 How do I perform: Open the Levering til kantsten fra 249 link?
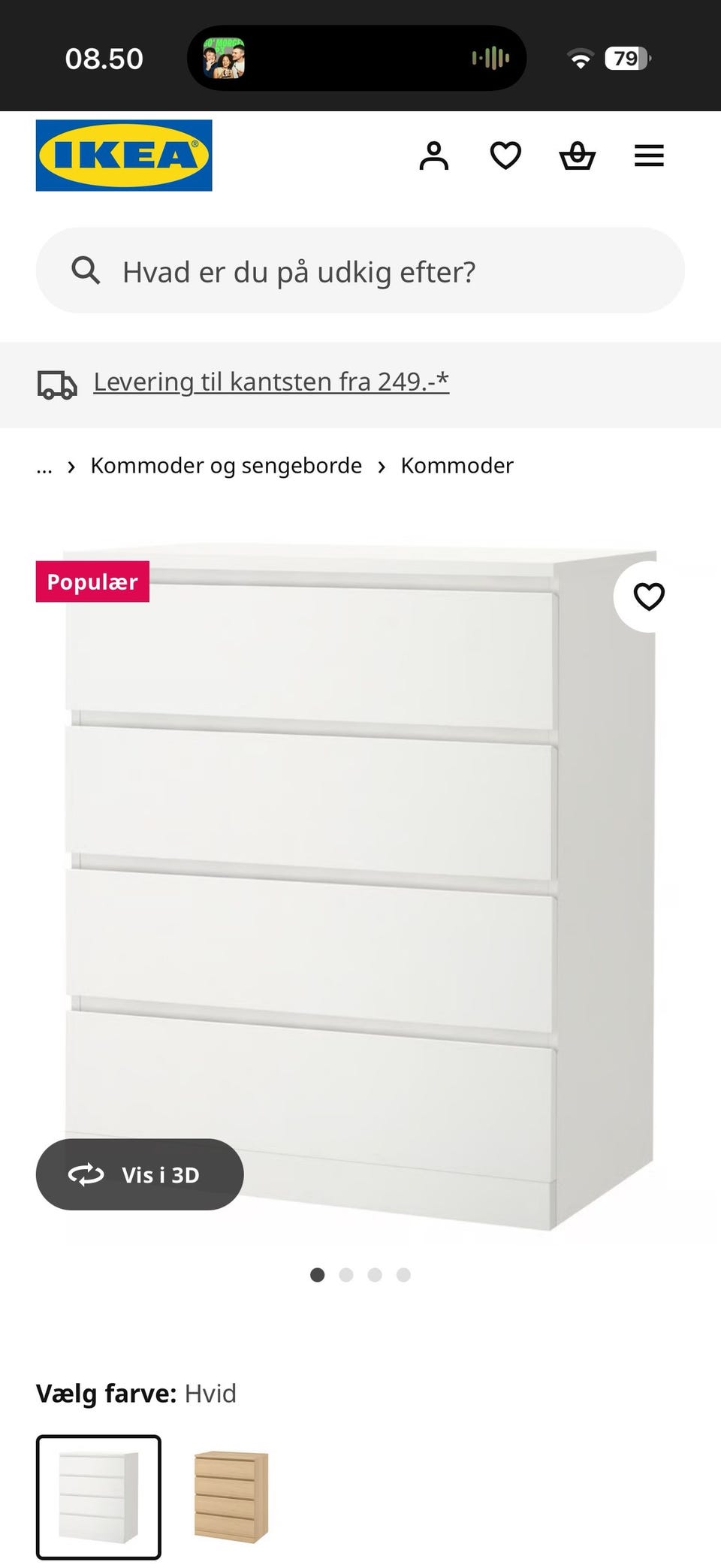coord(270,382)
